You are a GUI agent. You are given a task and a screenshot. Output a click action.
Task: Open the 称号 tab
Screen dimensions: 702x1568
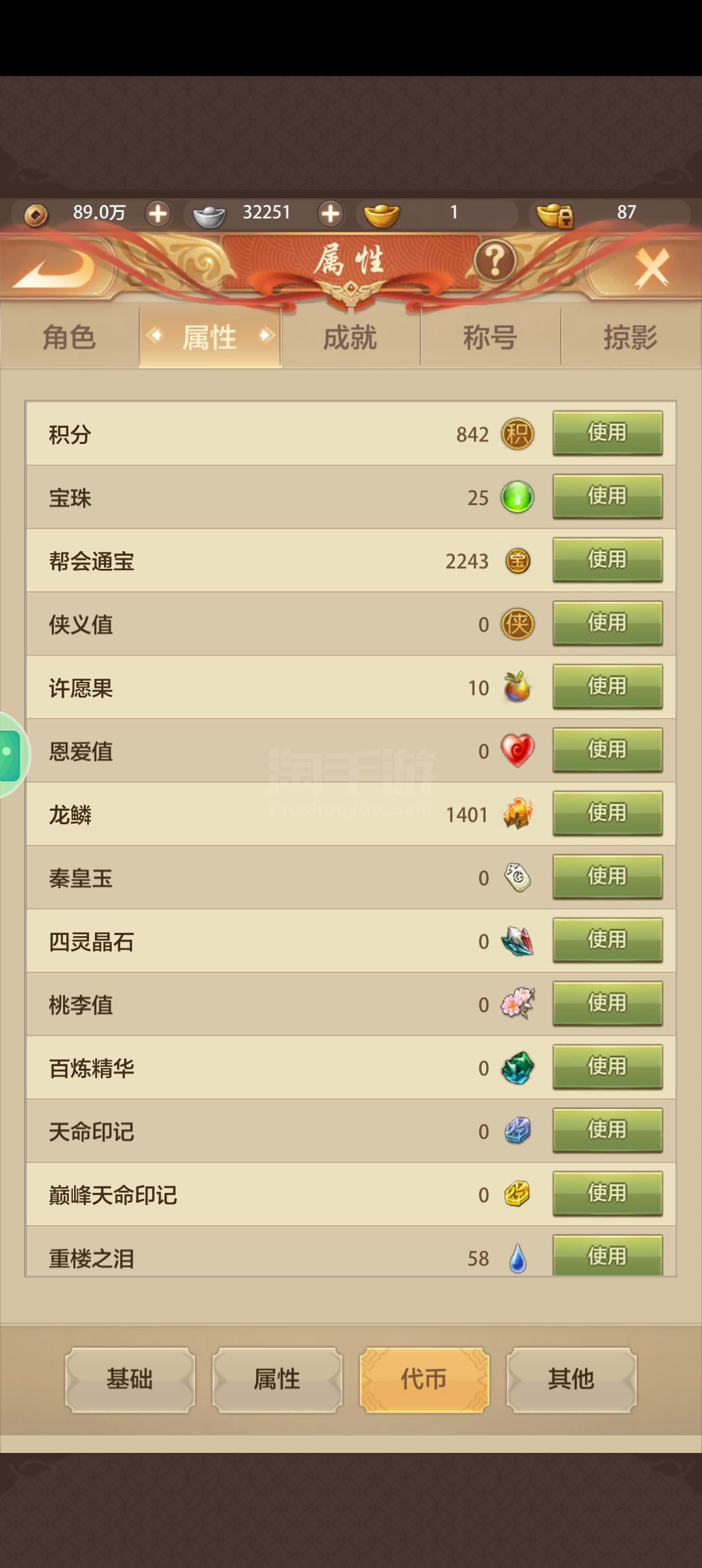click(x=490, y=338)
